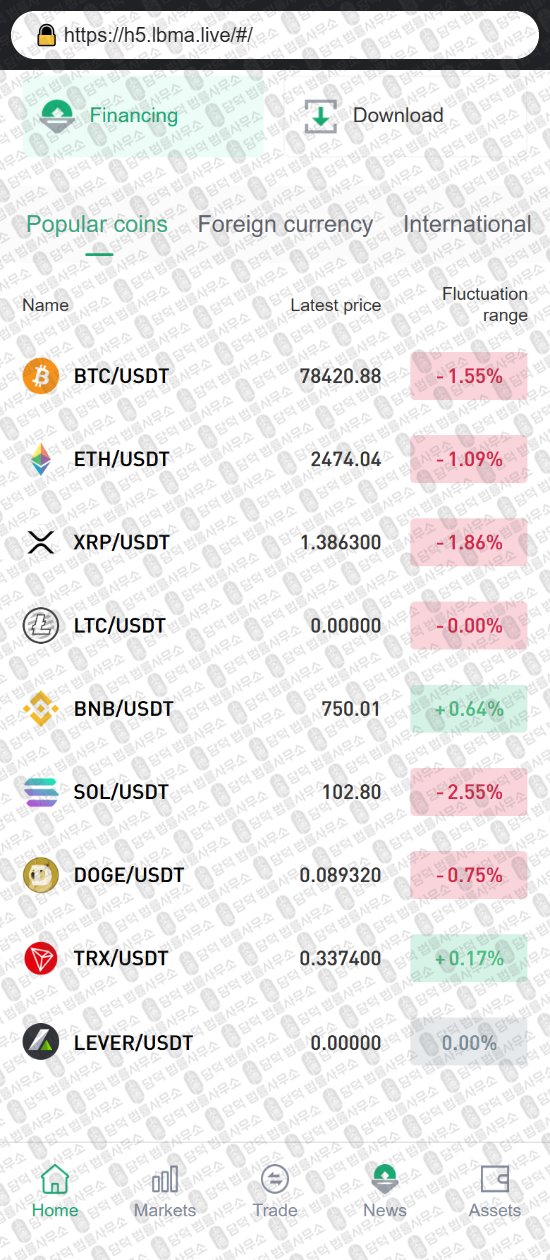Screen dimensions: 550x1260
Task: Switch to the Foreign currency tab
Action: 285,224
